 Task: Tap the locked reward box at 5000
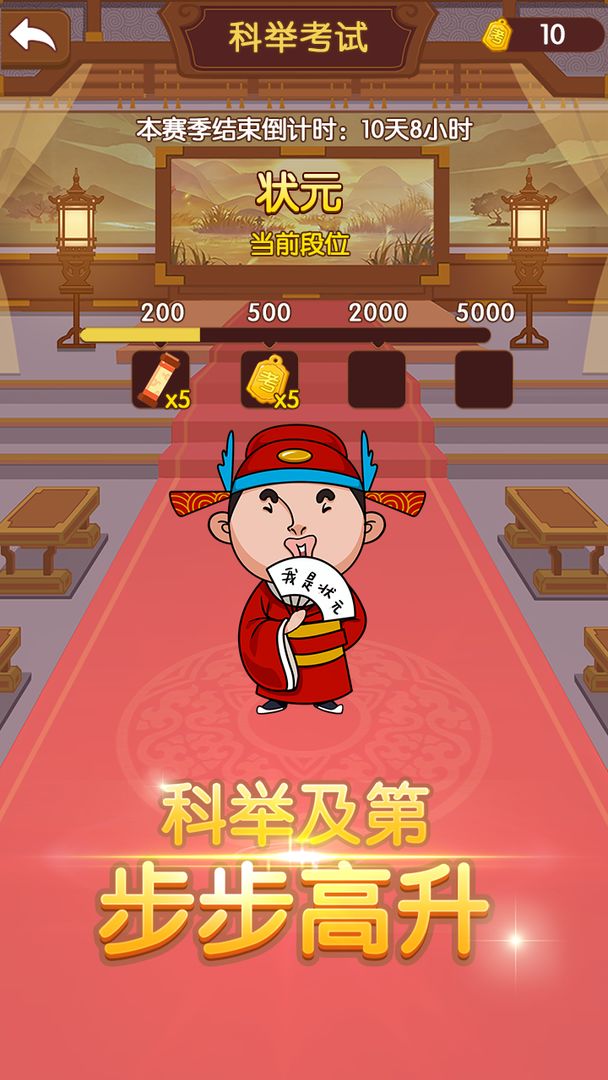tap(484, 380)
